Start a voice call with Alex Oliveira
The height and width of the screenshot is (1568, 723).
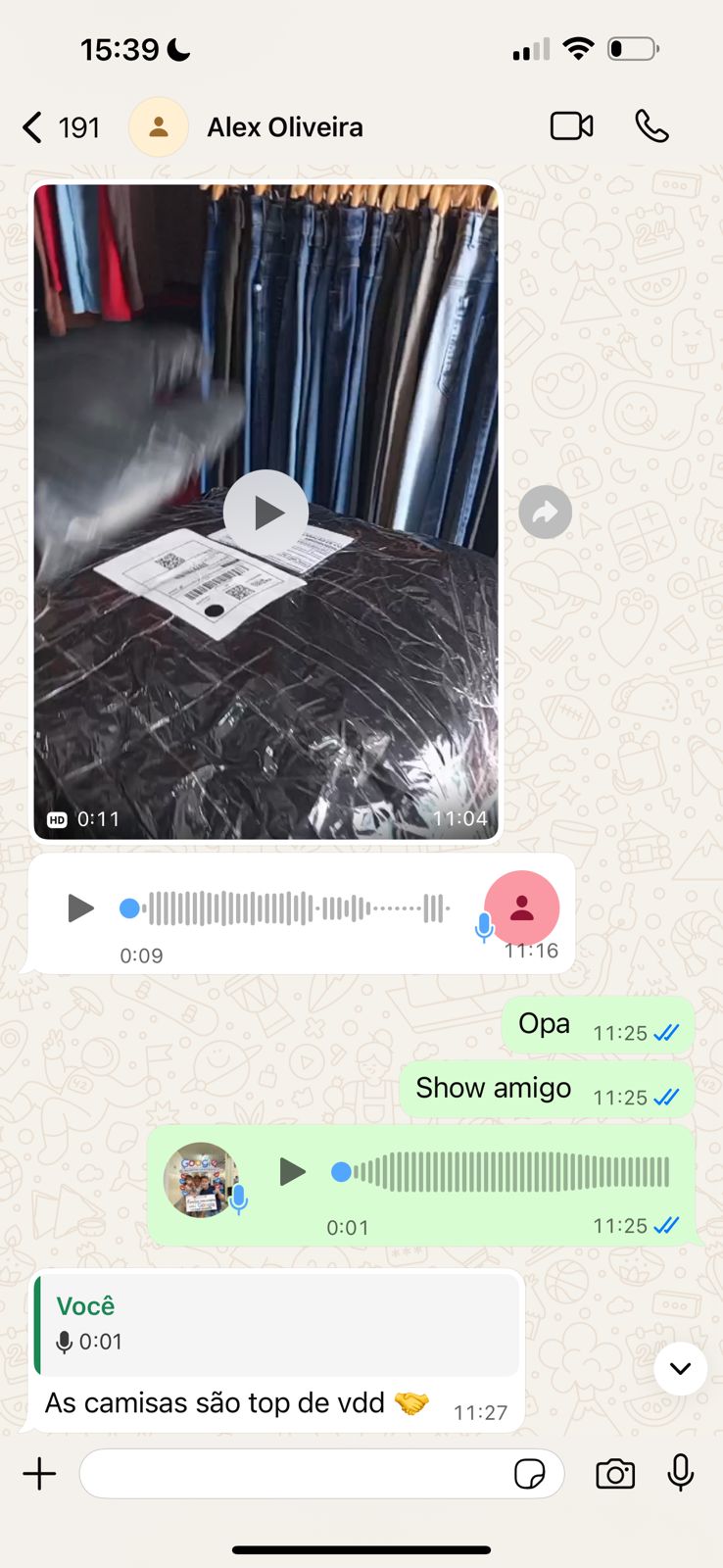[651, 126]
